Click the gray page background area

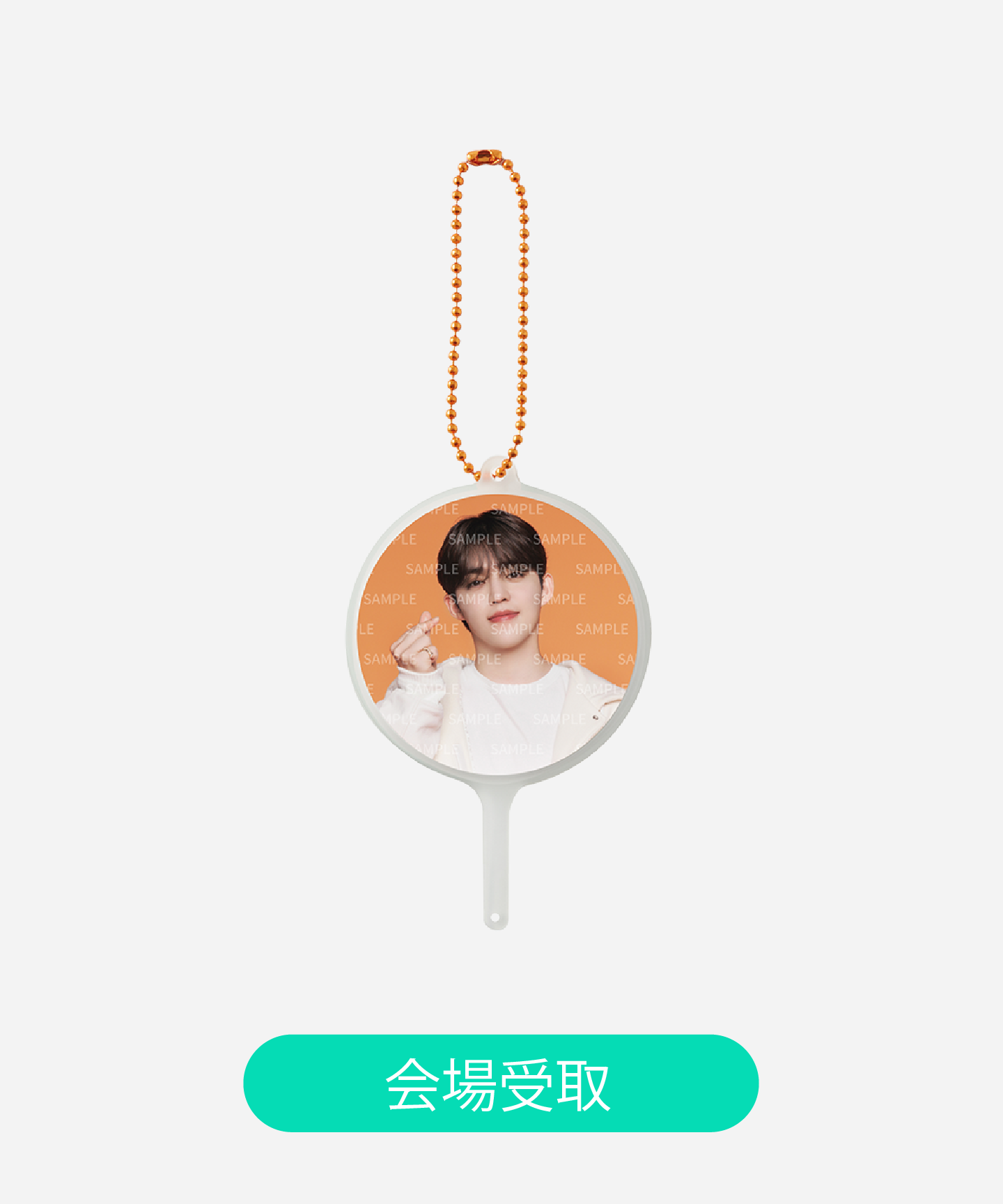pos(139,209)
